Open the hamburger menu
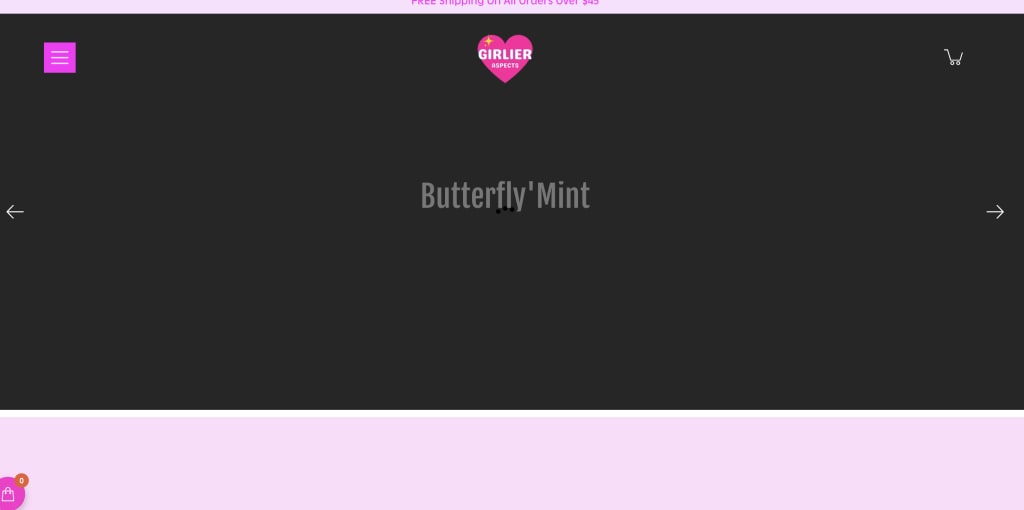 [x=60, y=58]
